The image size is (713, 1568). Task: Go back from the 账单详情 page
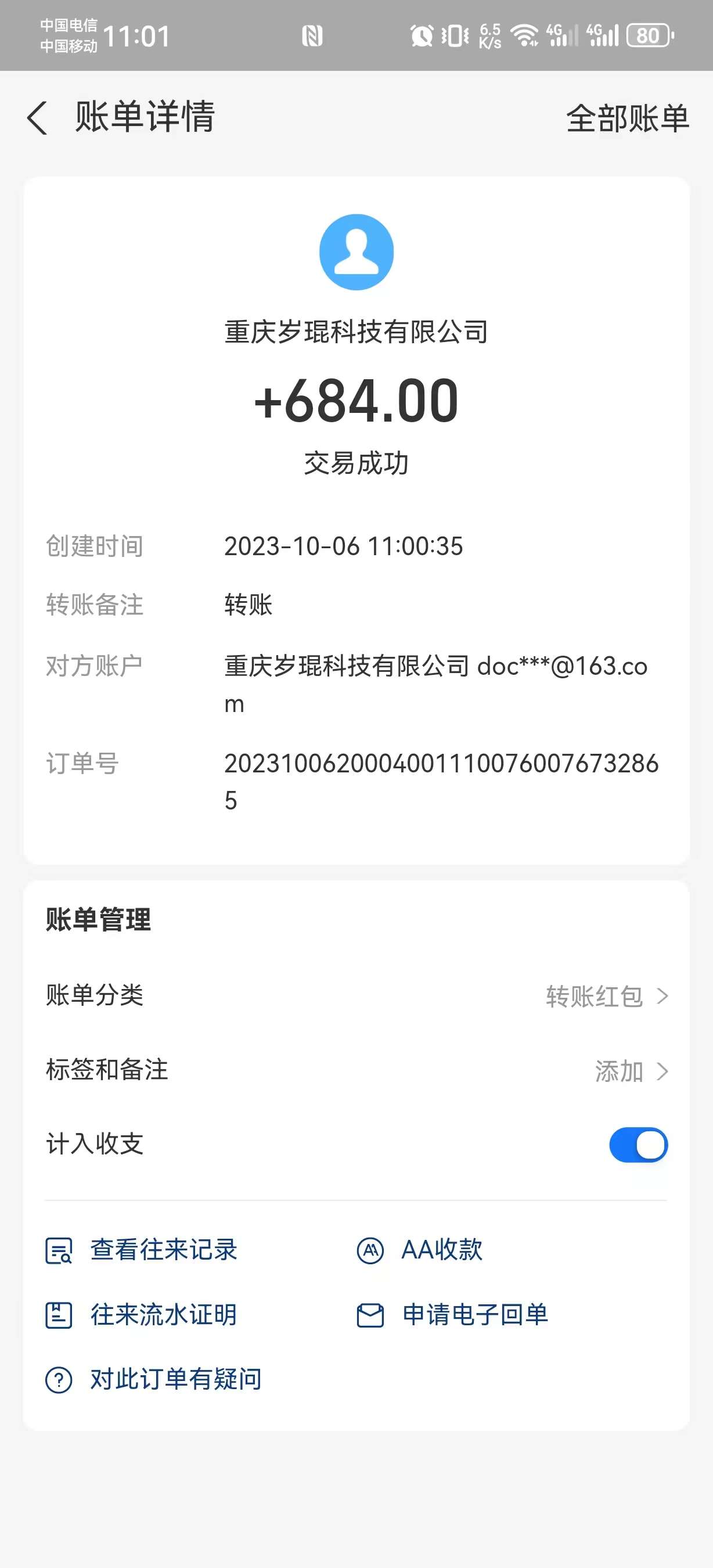[x=37, y=117]
